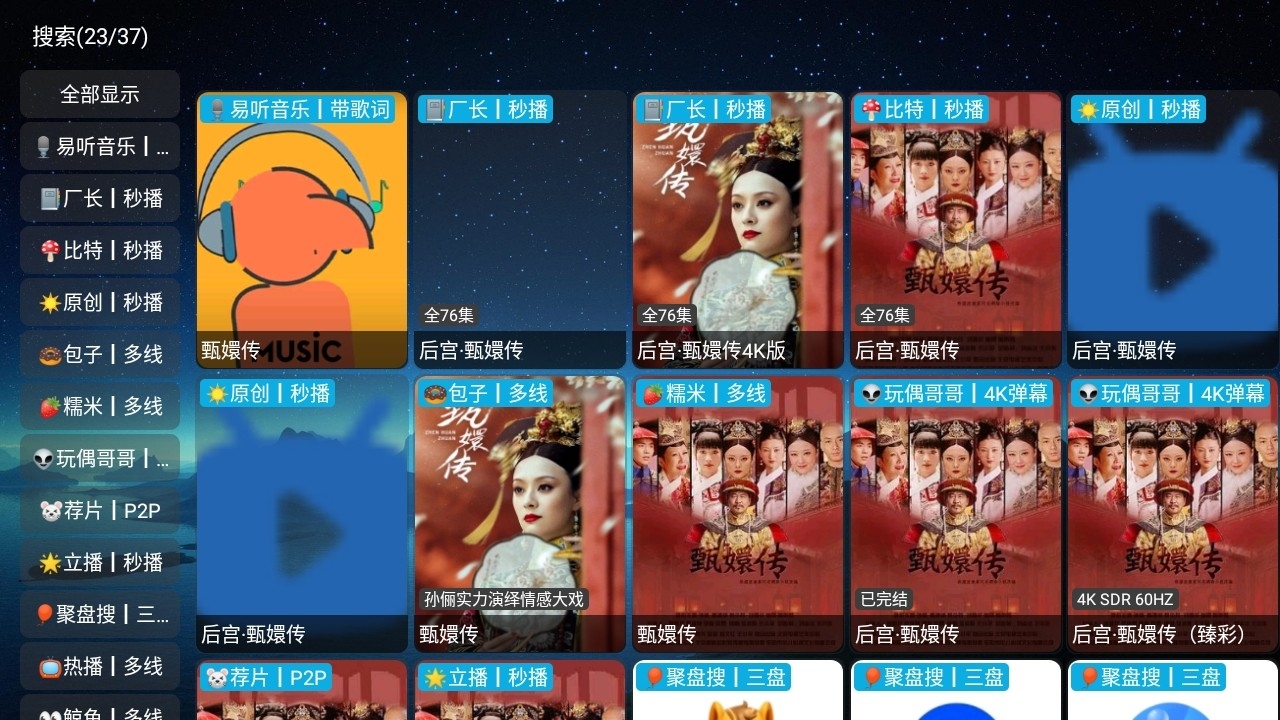Filter by 包子 | 多线 source
The image size is (1280, 720).
click(x=100, y=354)
